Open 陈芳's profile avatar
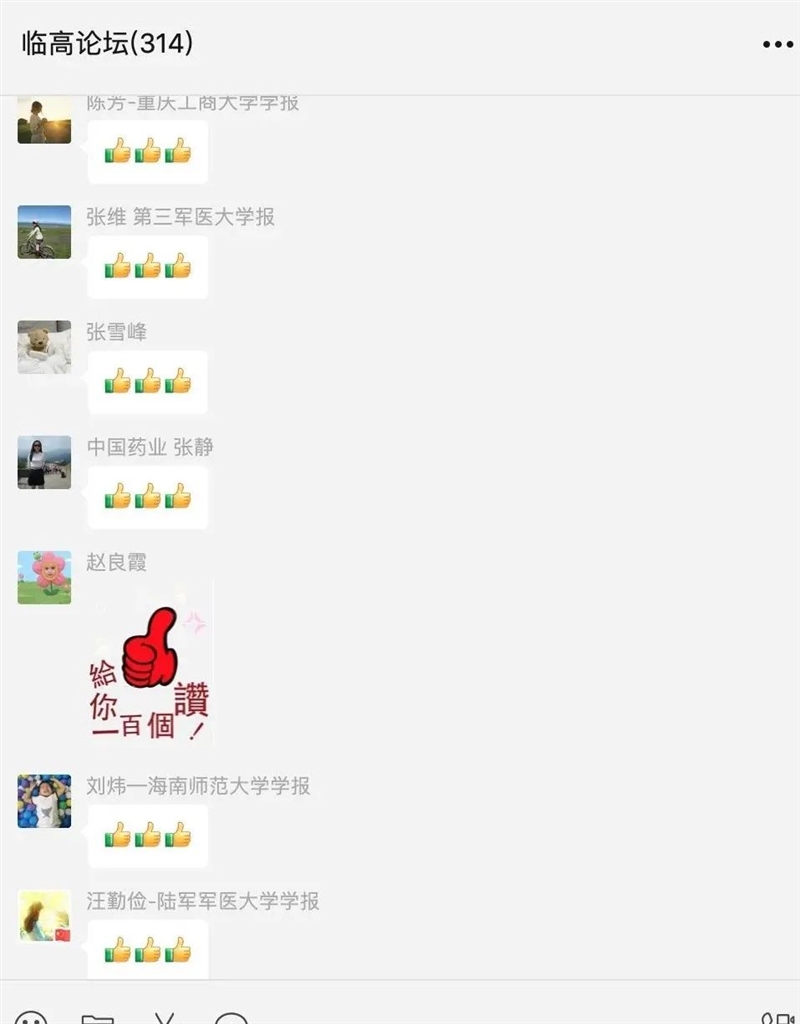Screen dimensions: 800x1024 coord(44,121)
